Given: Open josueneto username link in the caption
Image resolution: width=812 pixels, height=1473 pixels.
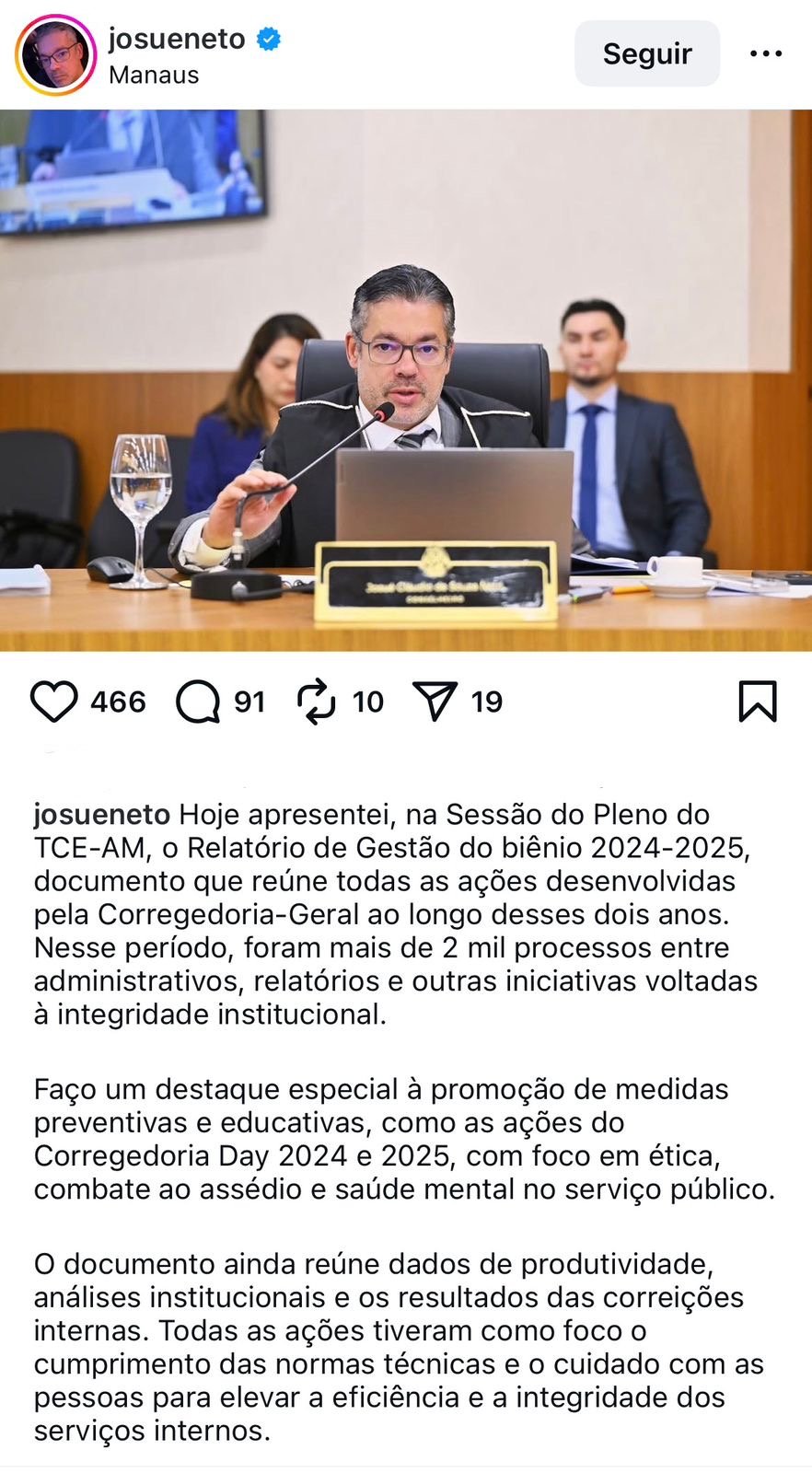Looking at the screenshot, I should coord(102,815).
